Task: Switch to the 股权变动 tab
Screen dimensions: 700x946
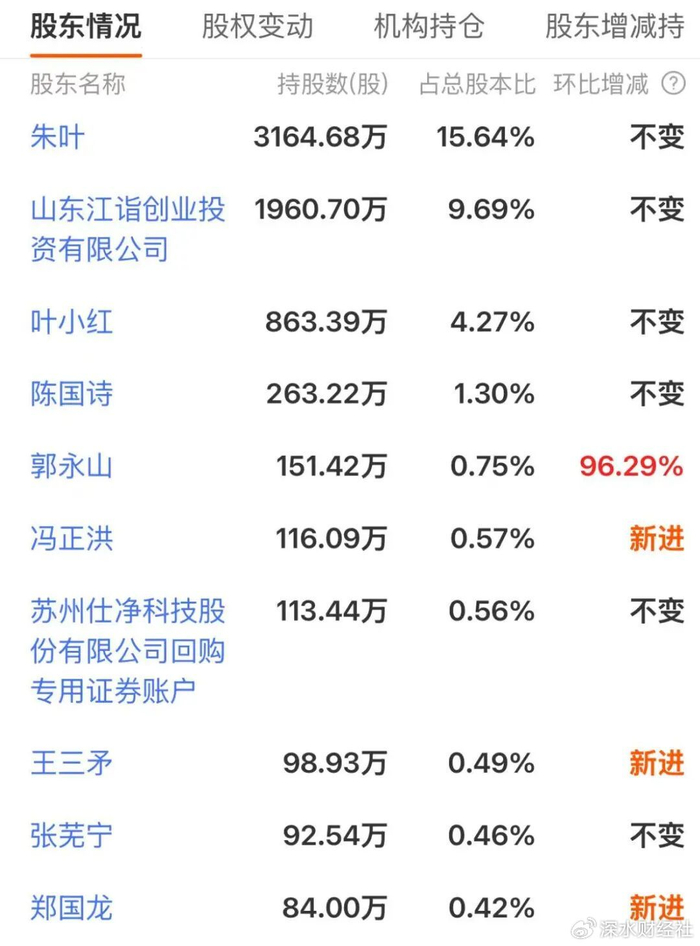Action: pos(258,27)
